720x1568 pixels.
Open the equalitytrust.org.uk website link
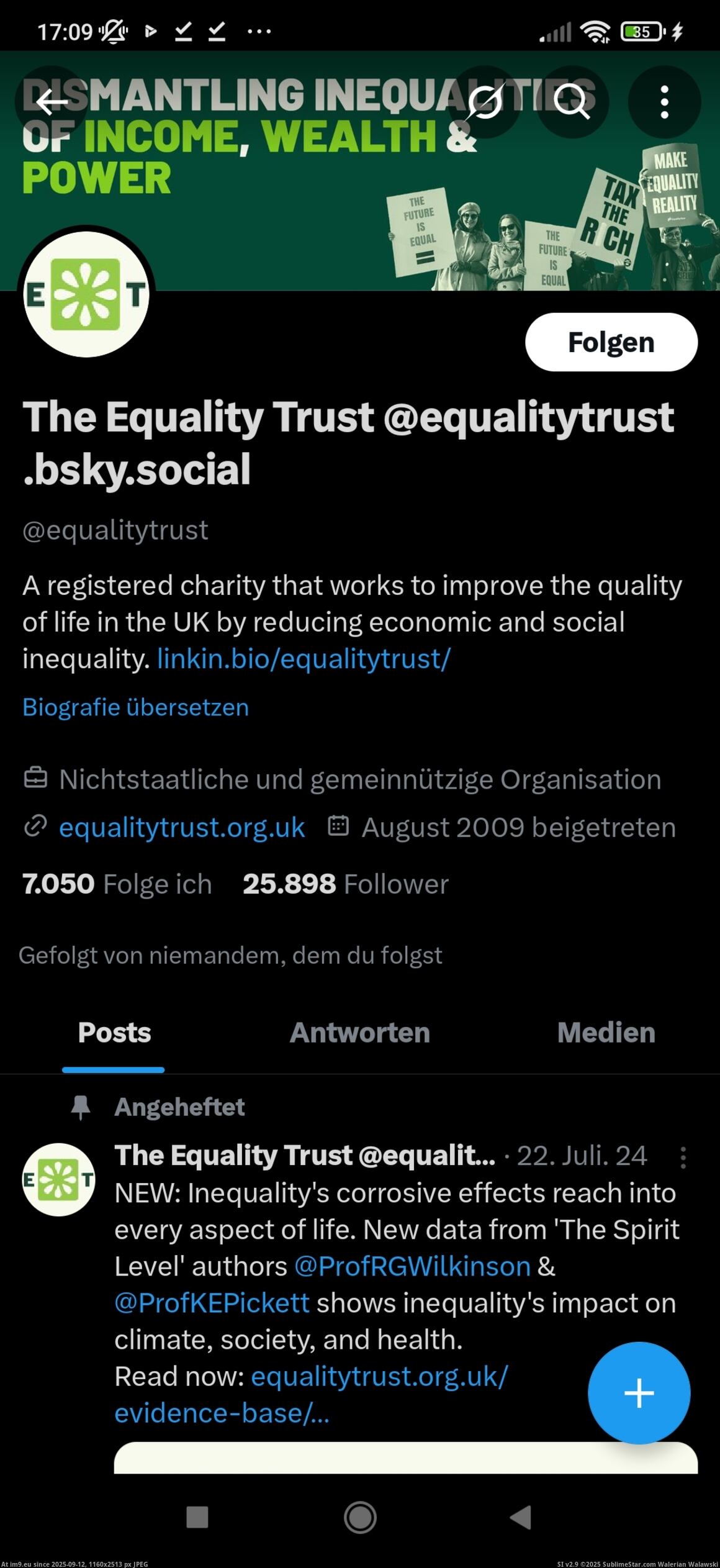pyautogui.click(x=181, y=827)
